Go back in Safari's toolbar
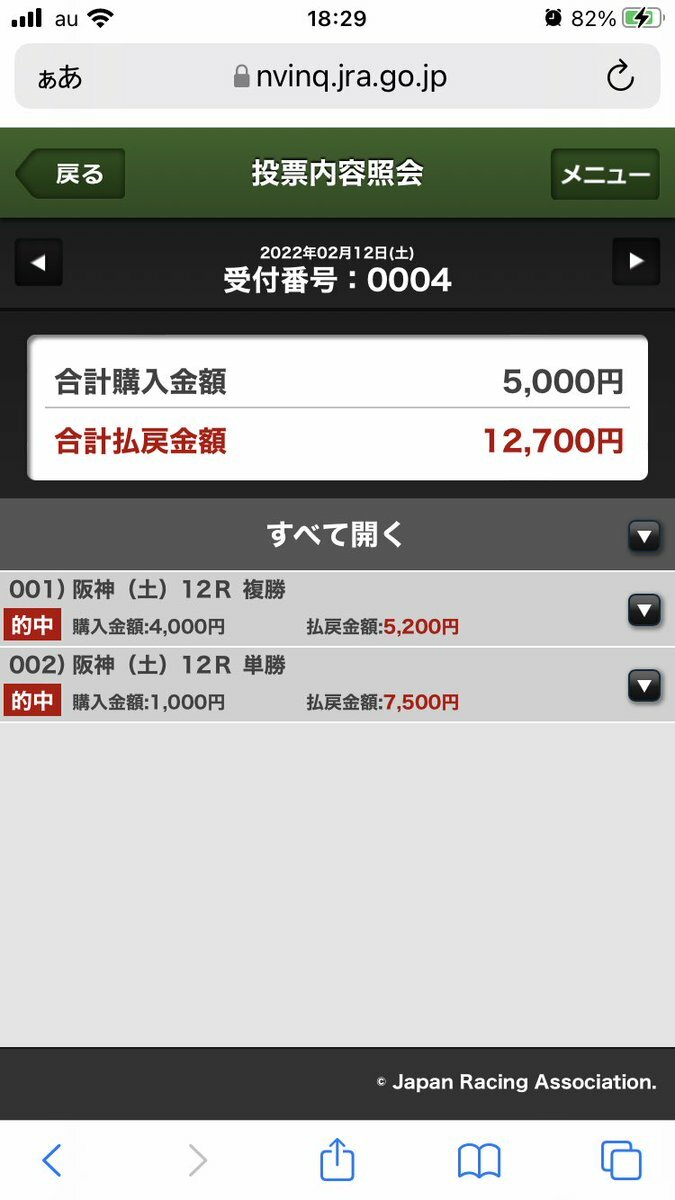The width and height of the screenshot is (675, 1200). coord(52,1160)
